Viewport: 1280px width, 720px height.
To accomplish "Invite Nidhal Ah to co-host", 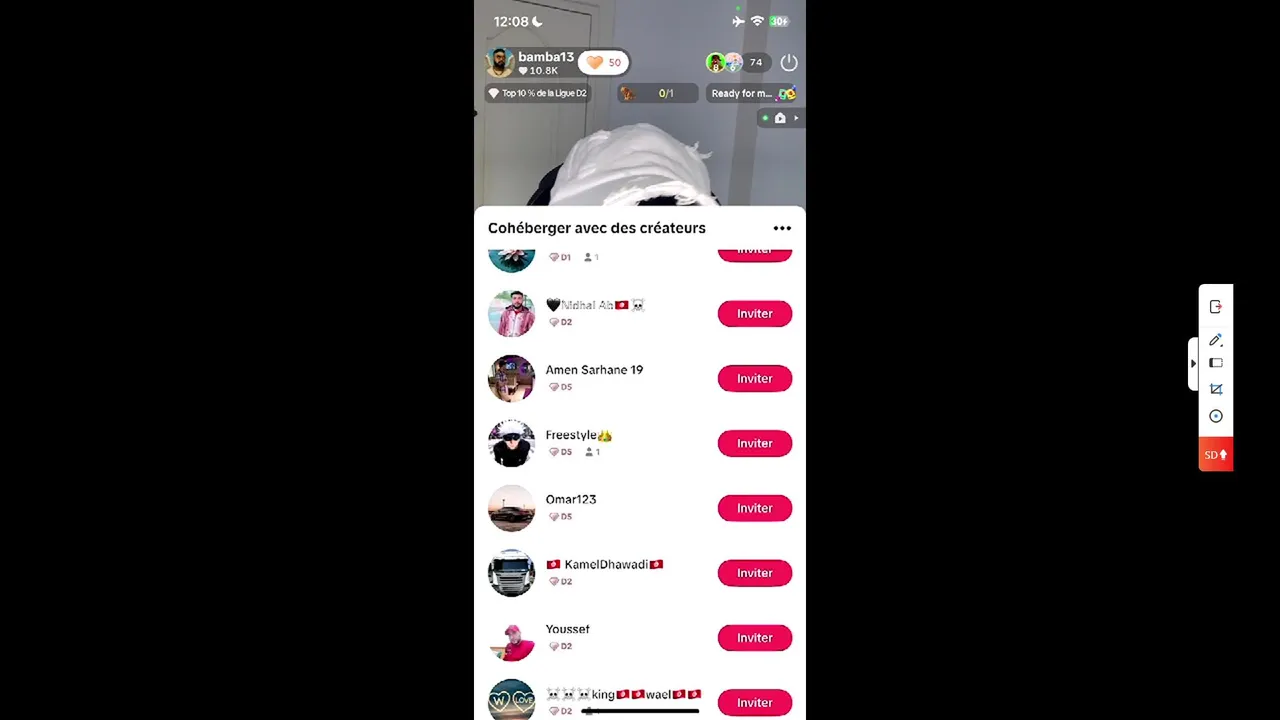I will [754, 314].
